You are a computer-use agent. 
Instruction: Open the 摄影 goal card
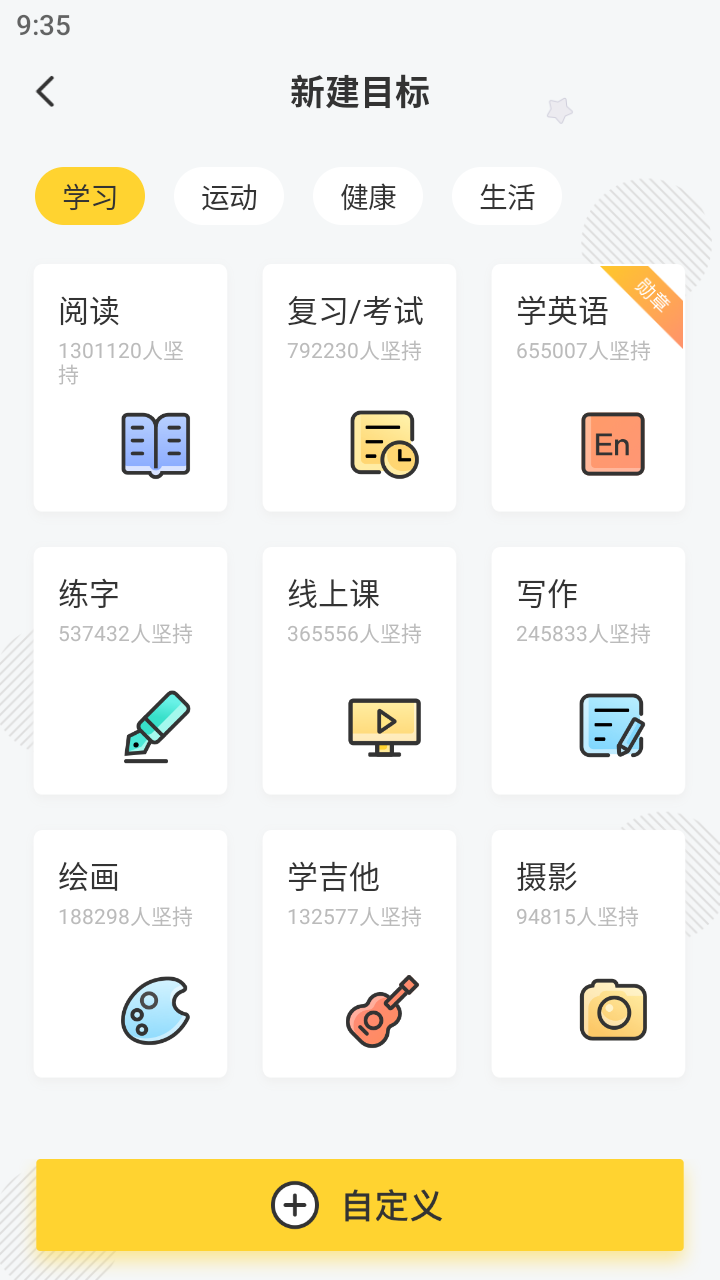(x=588, y=954)
